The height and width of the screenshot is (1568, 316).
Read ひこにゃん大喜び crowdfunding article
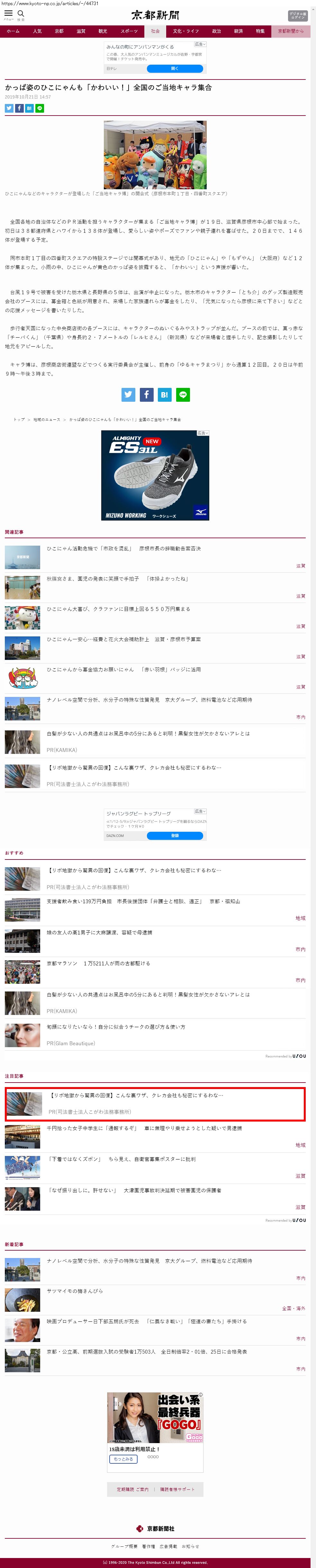tap(119, 609)
